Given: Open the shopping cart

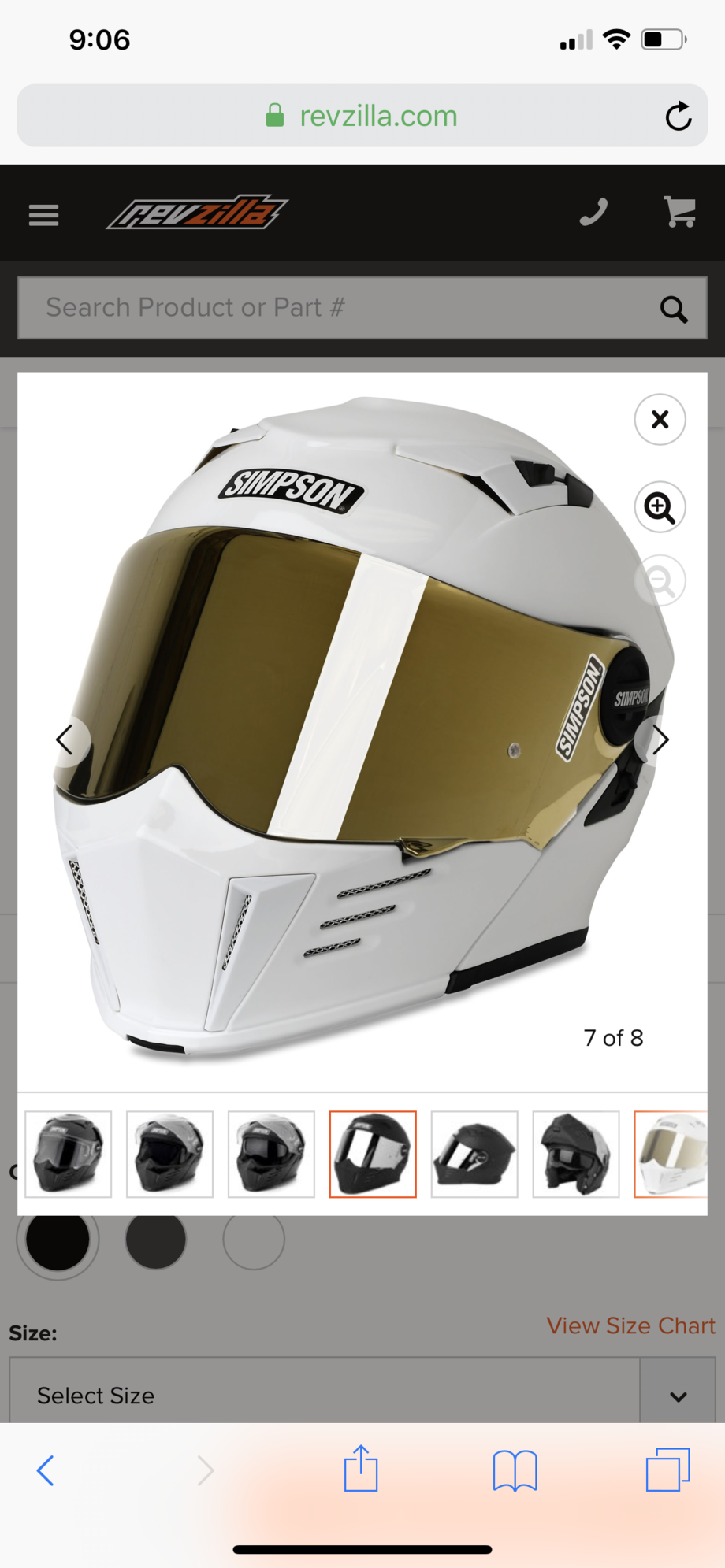Looking at the screenshot, I should 679,213.
